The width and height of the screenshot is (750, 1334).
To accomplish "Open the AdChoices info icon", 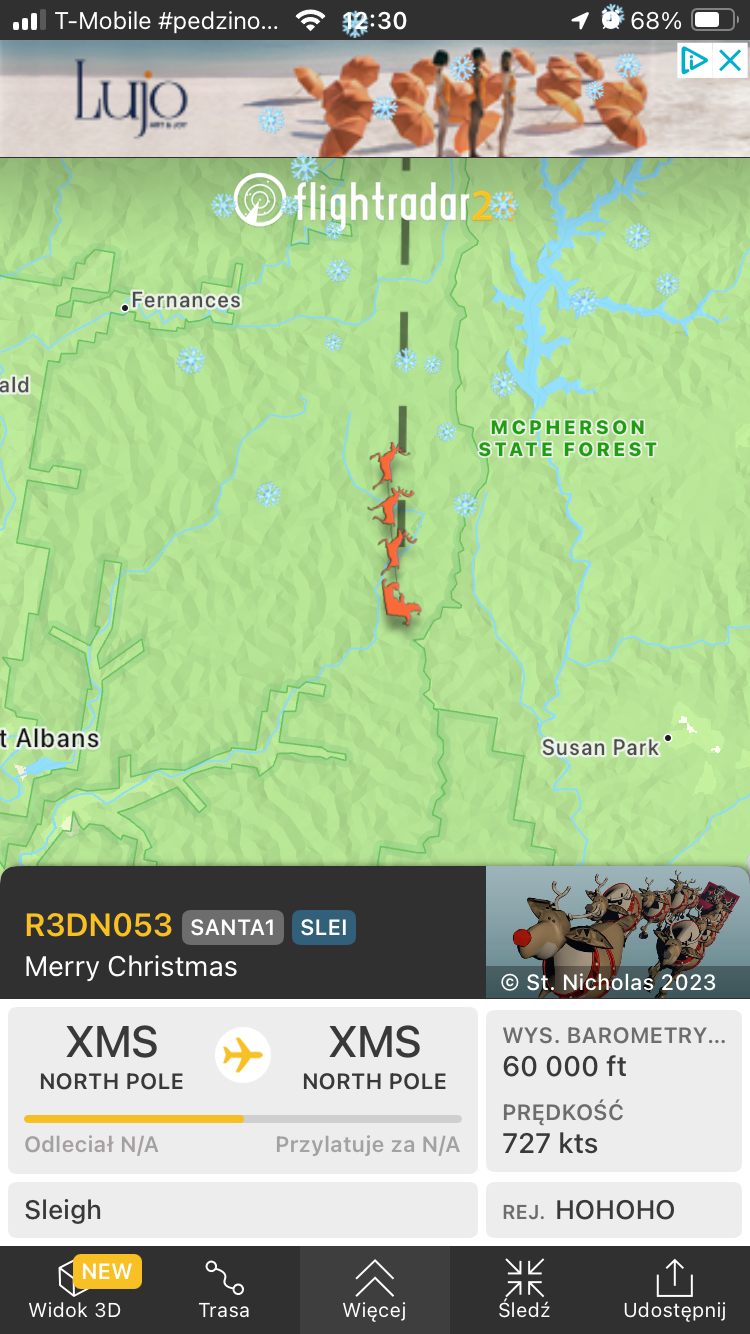I will [x=695, y=61].
